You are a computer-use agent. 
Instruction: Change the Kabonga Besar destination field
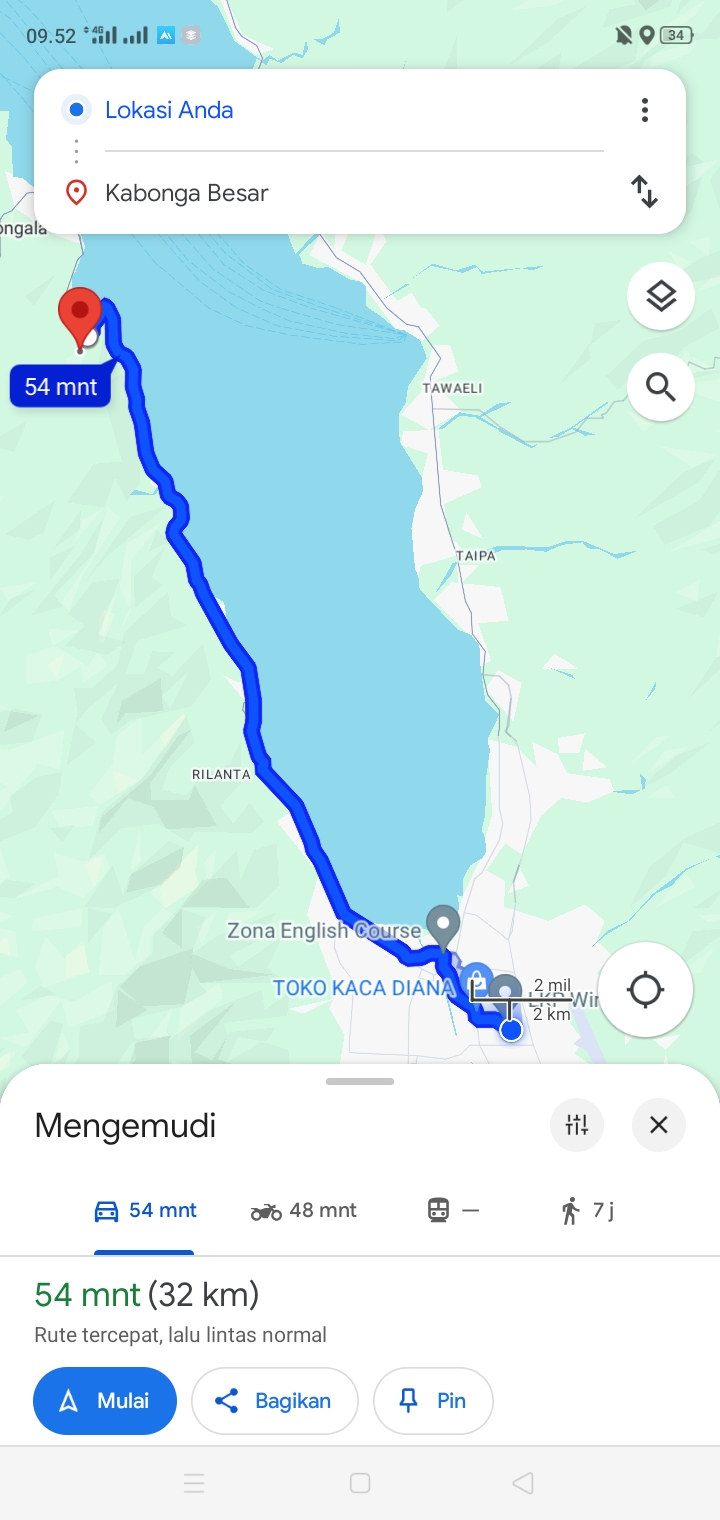(354, 192)
